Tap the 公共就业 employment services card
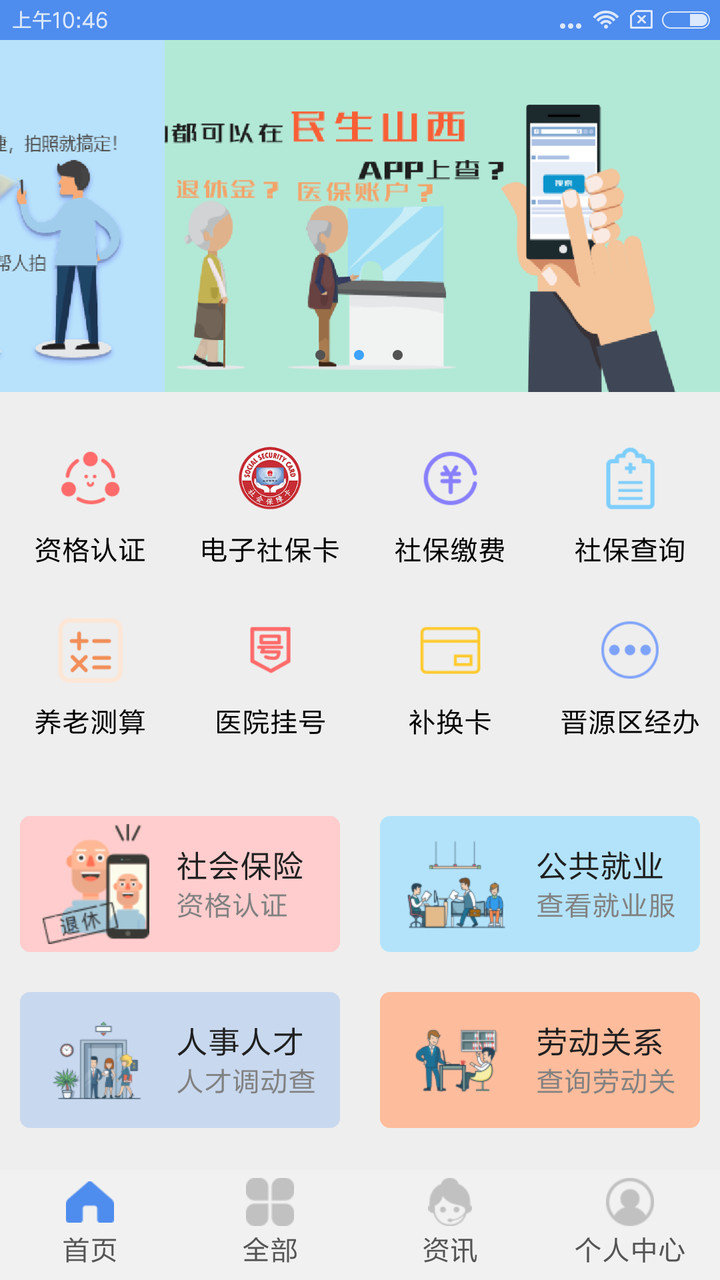720x1280 pixels. tap(539, 883)
